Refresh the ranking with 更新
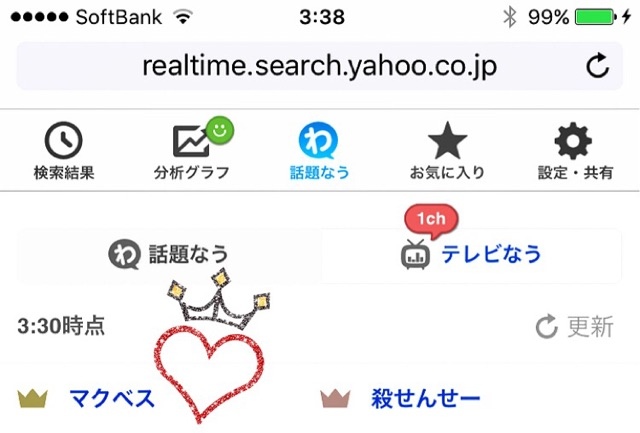The image size is (640, 433). (x=575, y=326)
